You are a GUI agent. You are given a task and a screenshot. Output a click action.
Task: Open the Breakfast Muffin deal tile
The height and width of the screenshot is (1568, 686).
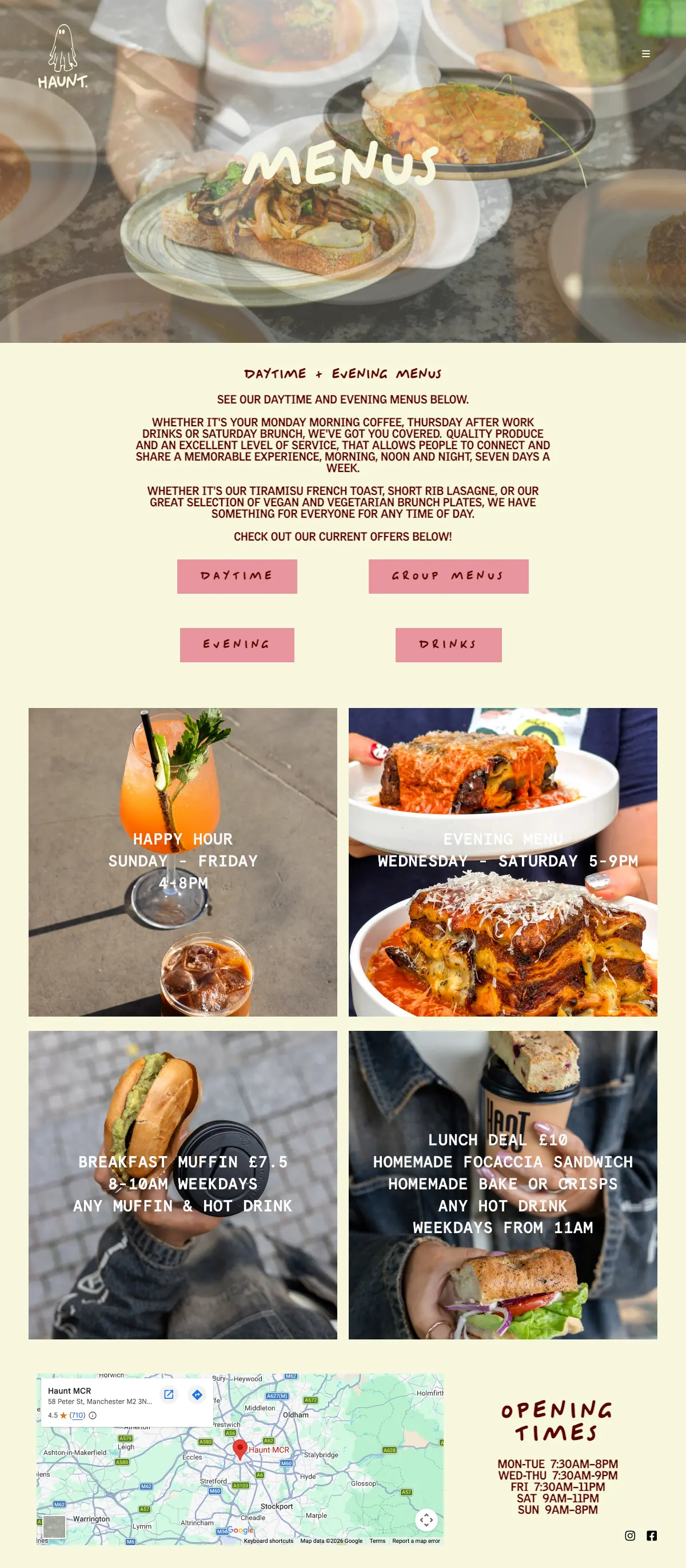point(182,1185)
